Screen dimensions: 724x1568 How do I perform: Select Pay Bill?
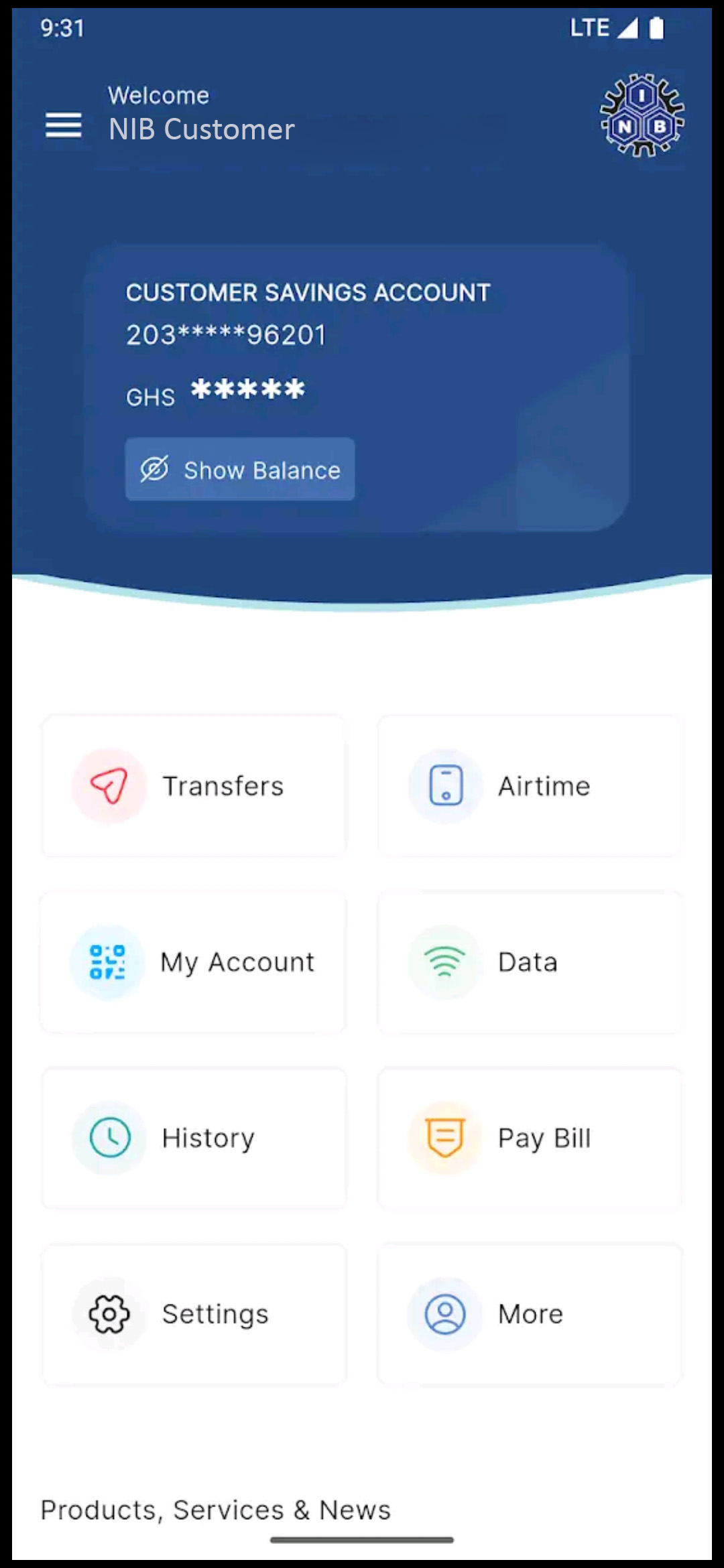pos(530,1138)
